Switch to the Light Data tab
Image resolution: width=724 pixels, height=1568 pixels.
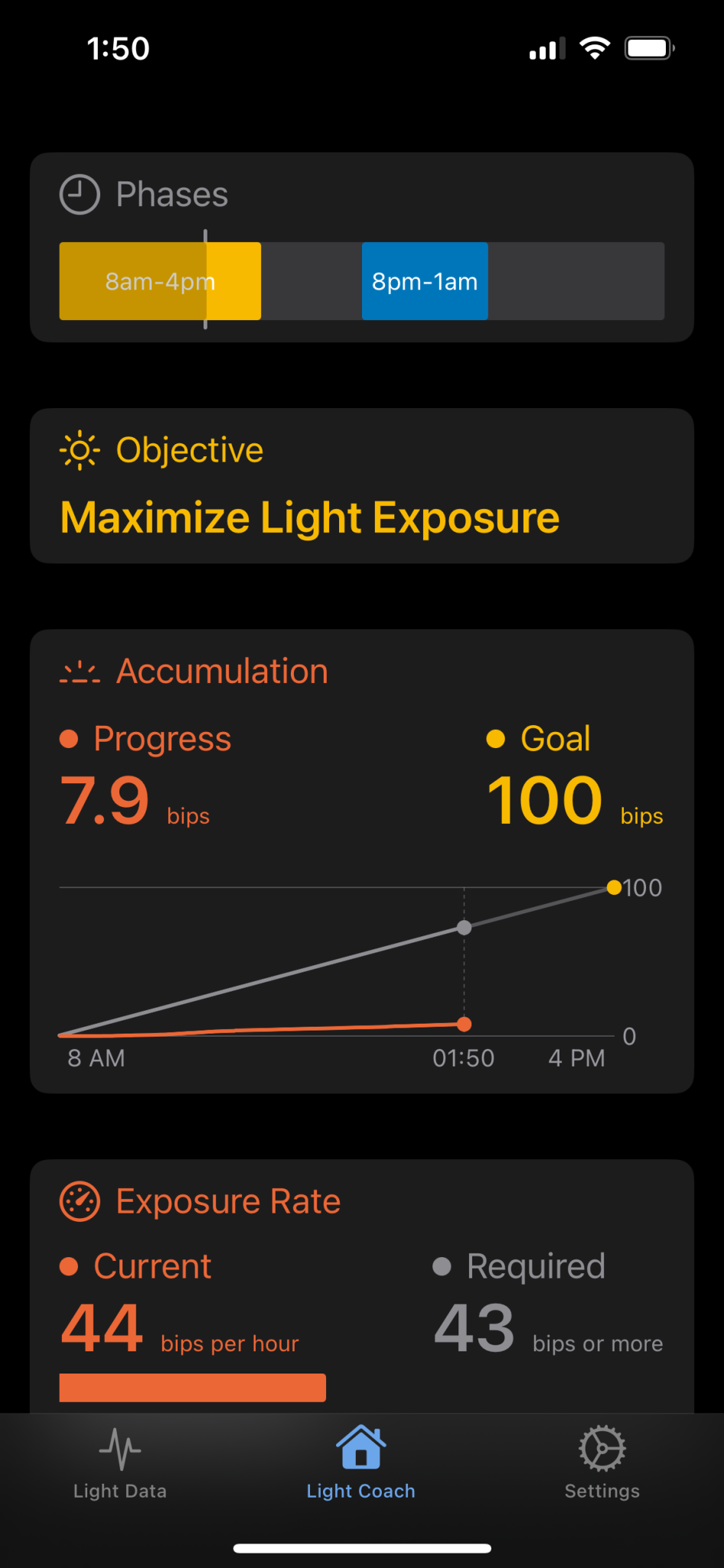tap(120, 1463)
